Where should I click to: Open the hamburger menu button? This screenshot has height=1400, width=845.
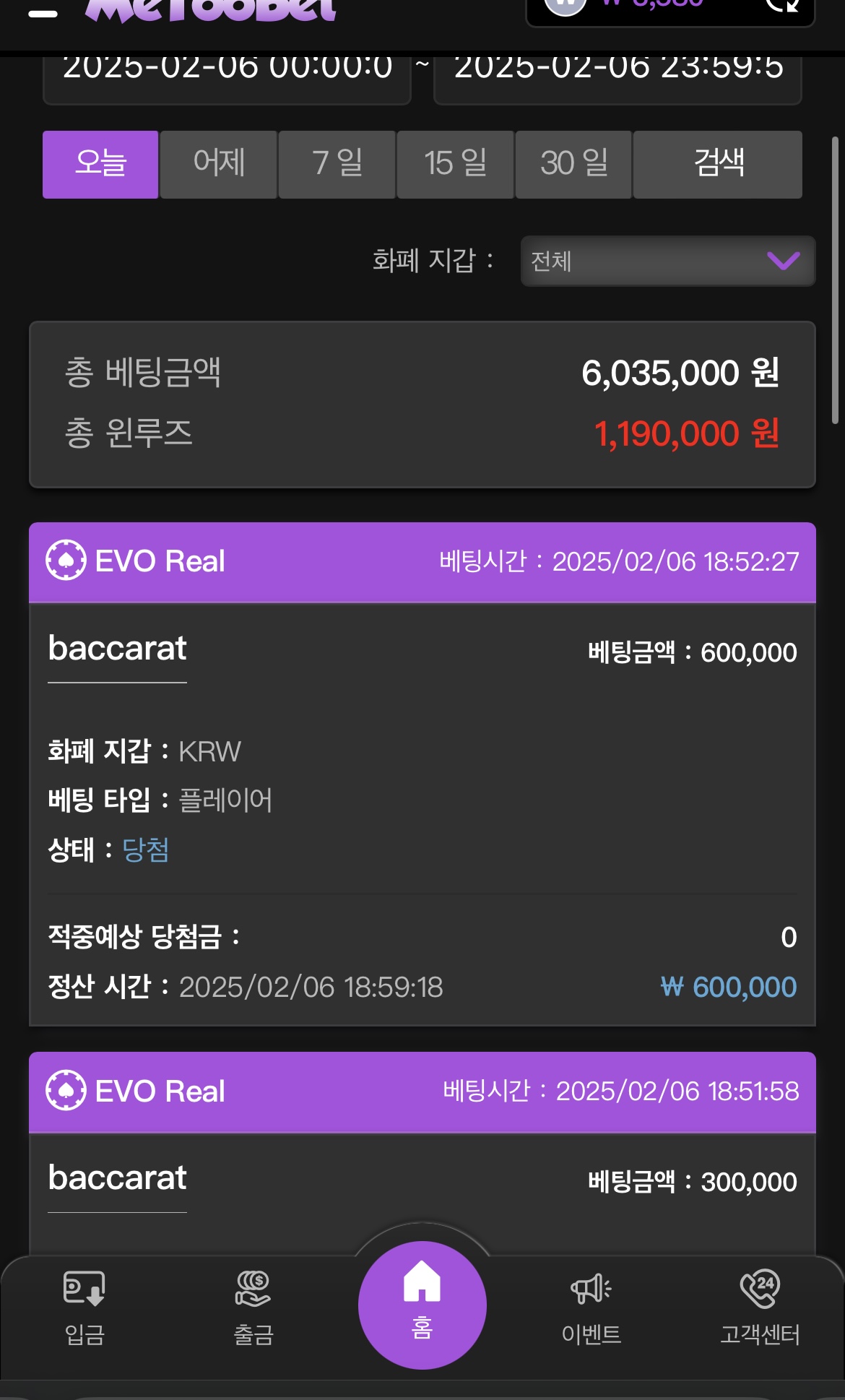point(43,12)
